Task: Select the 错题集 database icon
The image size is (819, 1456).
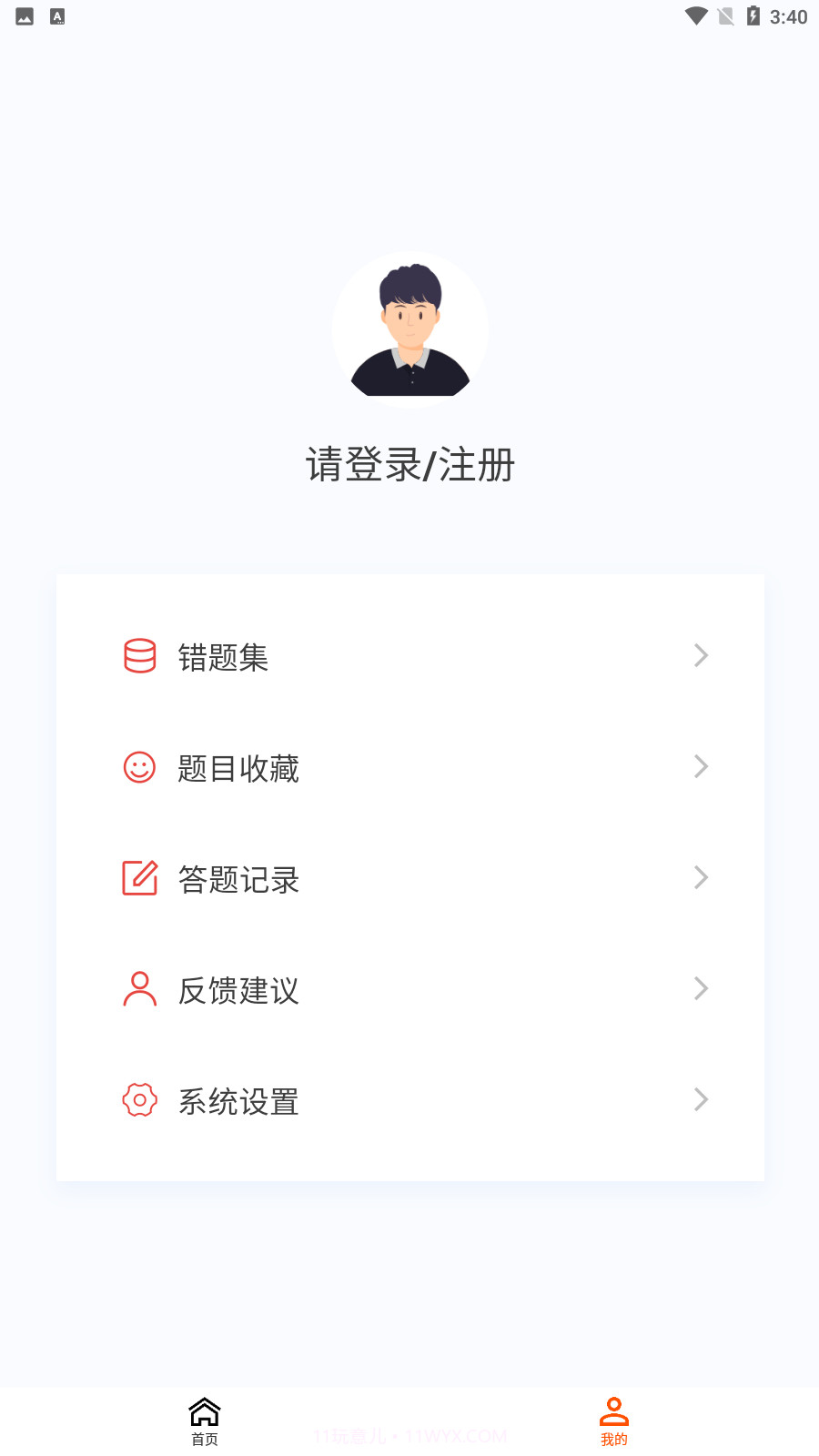Action: pos(138,656)
